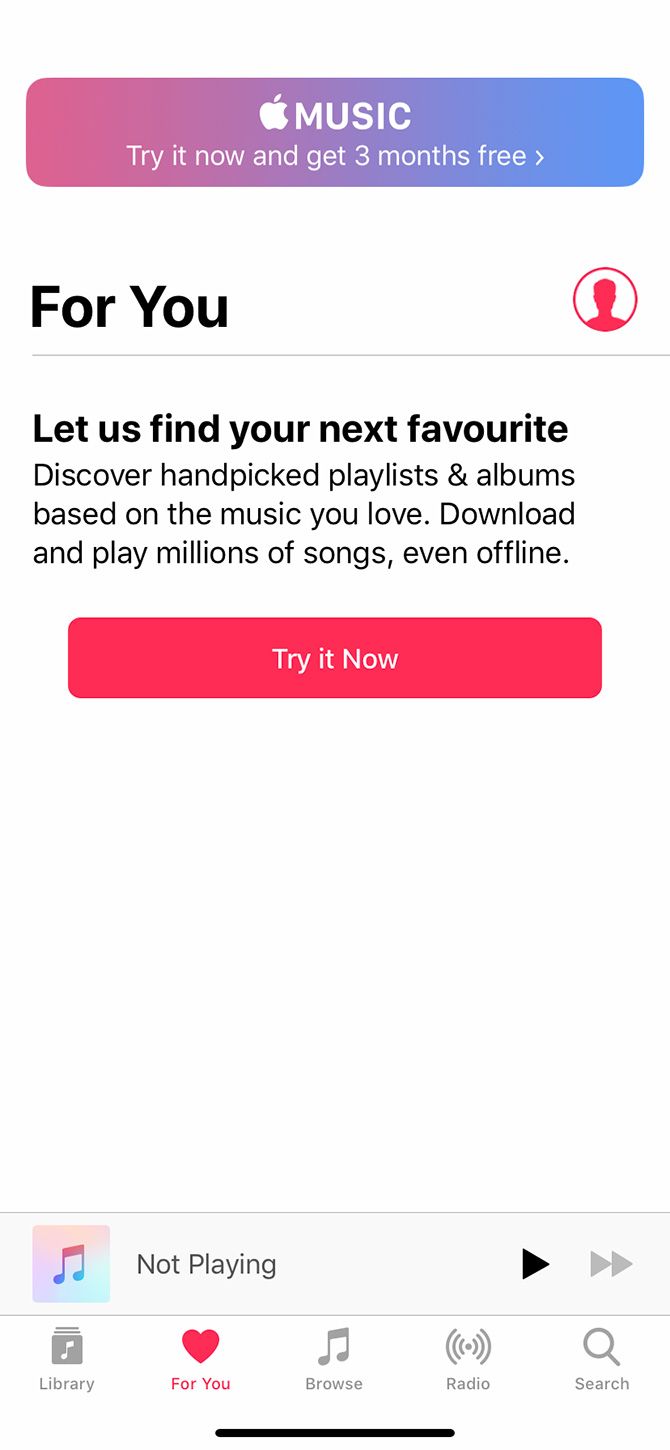This screenshot has height=1450, width=670.
Task: Go to the Browse tab
Action: point(334,1359)
